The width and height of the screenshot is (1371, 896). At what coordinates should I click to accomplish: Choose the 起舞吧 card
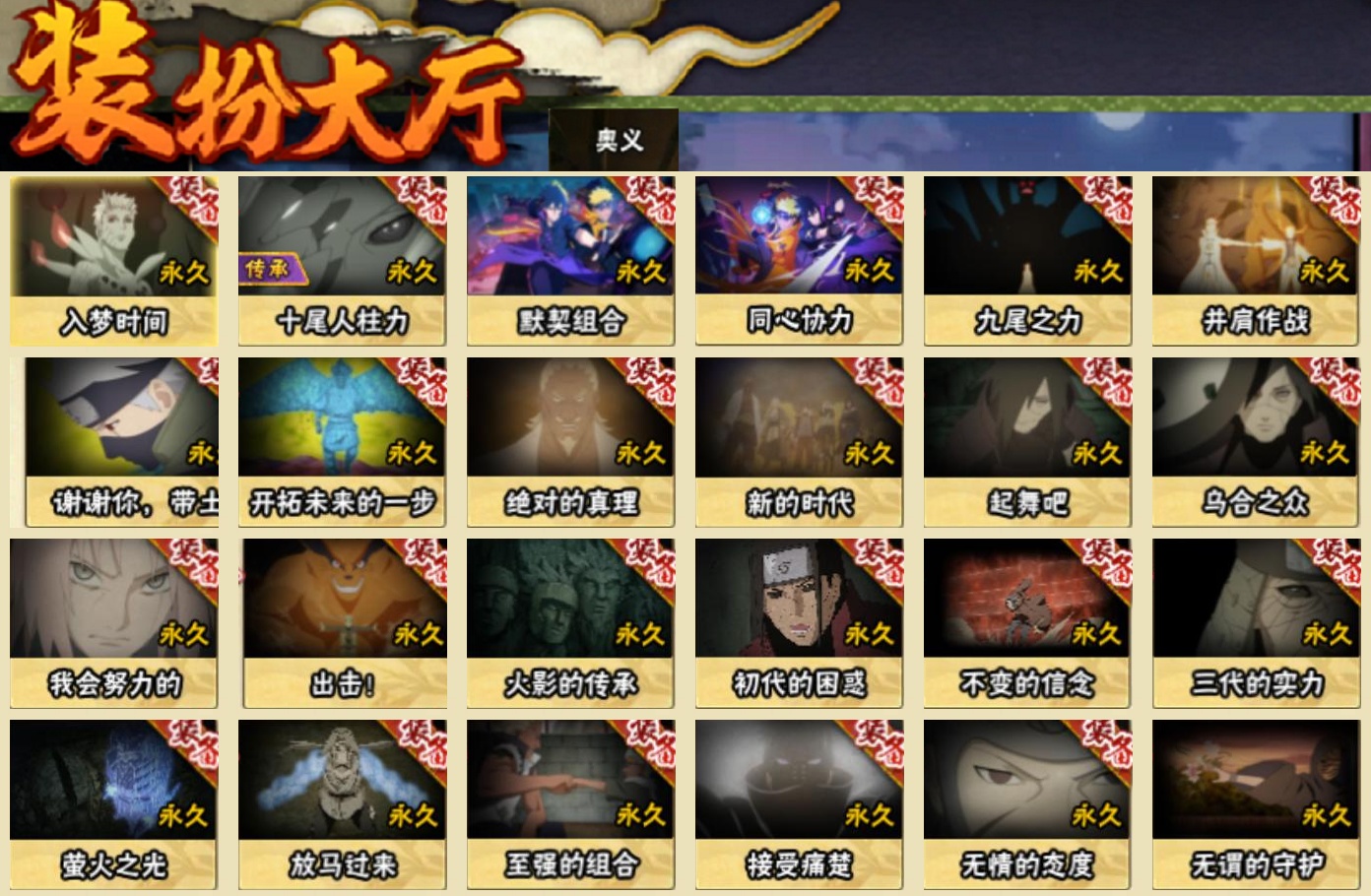1027,442
